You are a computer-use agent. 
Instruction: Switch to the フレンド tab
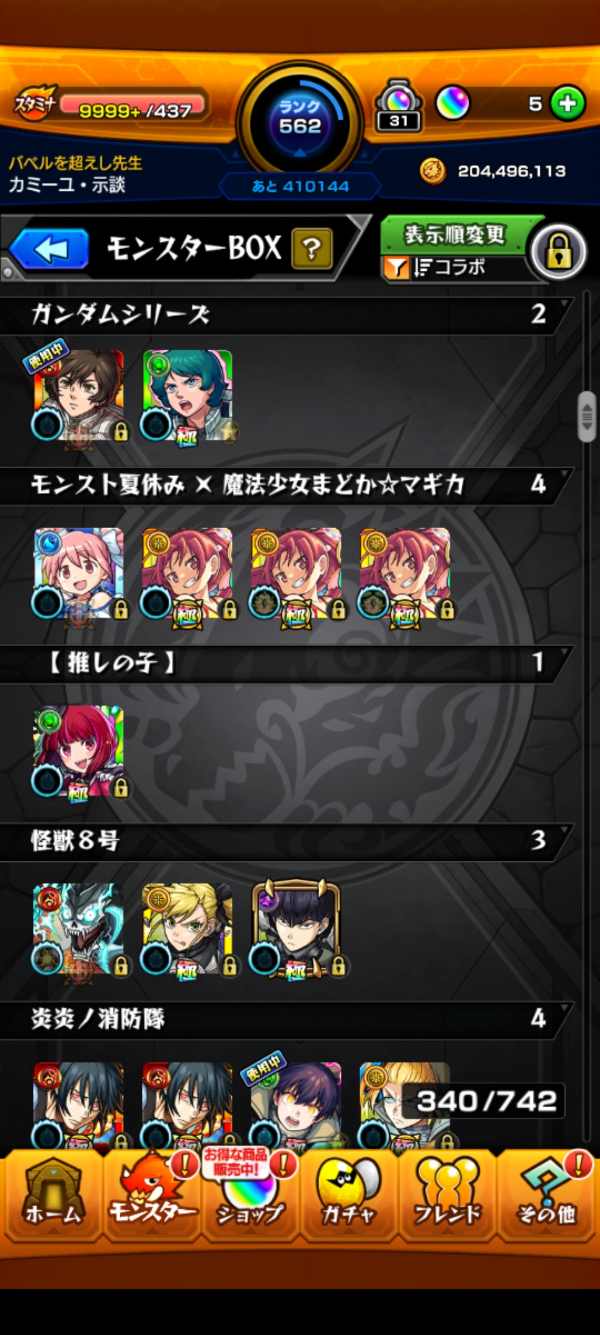point(447,1198)
